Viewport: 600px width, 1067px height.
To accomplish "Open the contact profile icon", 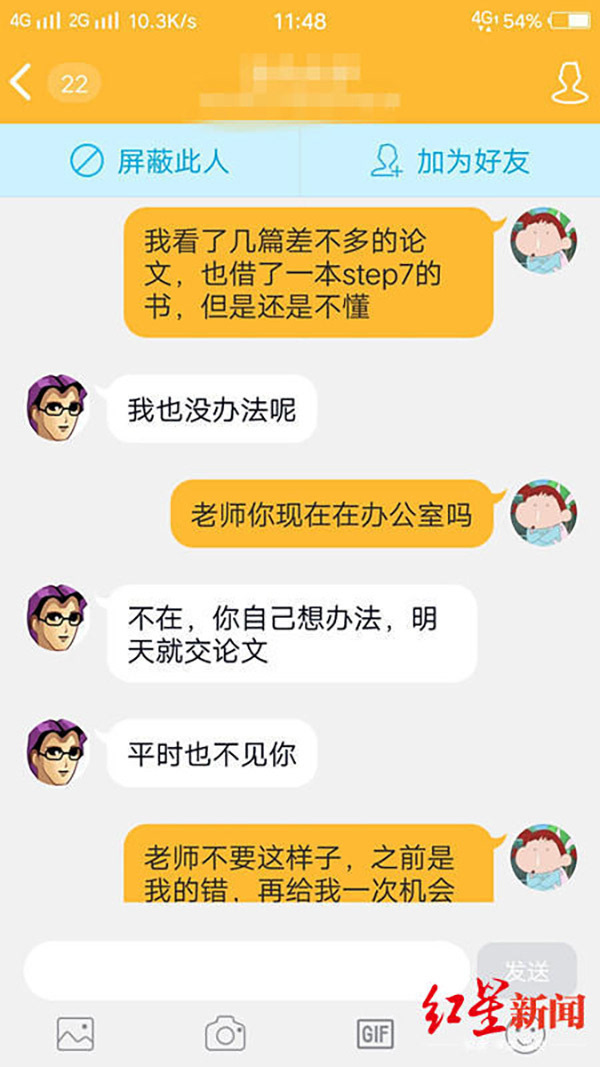I will point(568,82).
